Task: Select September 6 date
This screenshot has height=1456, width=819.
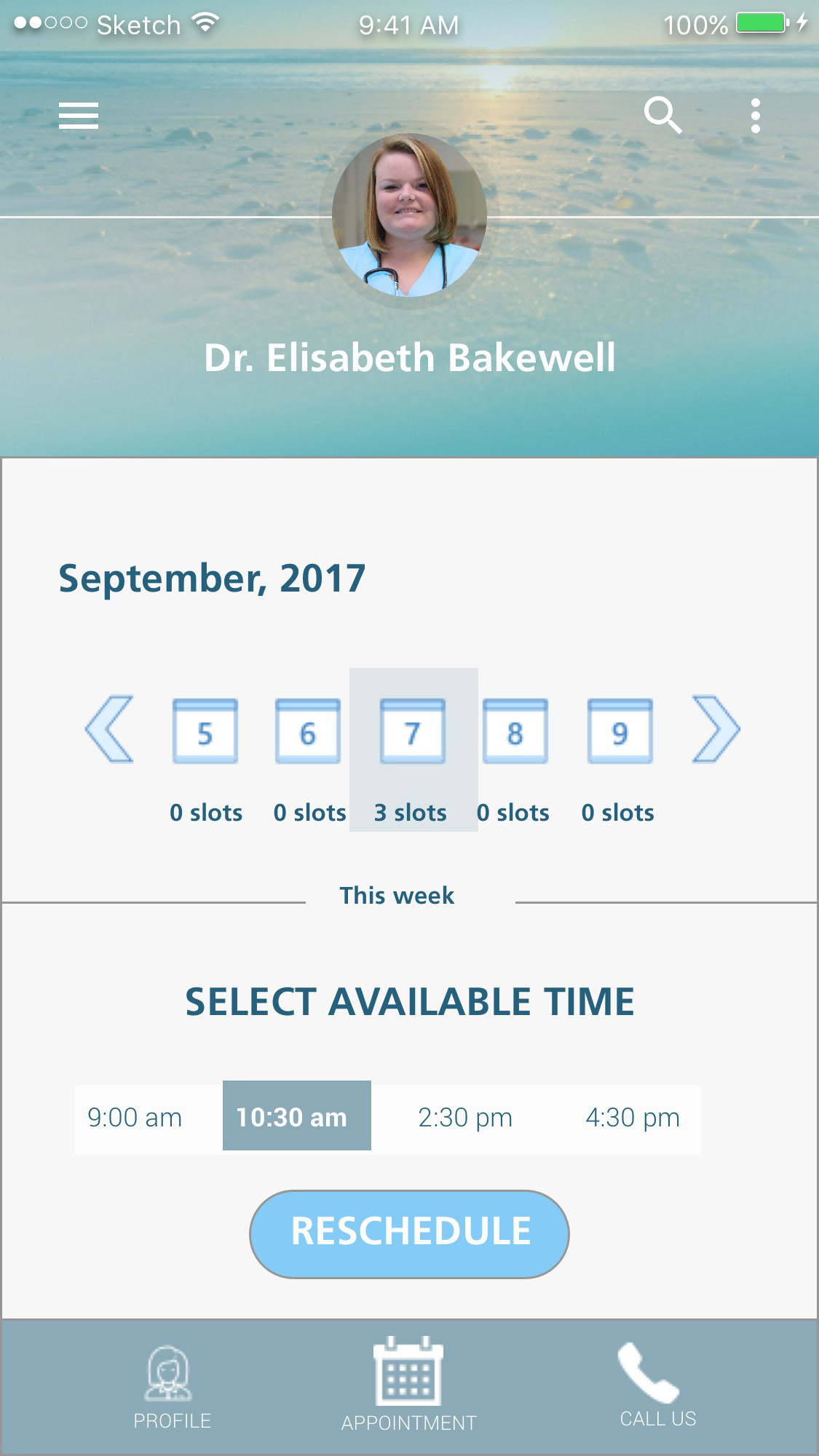Action: (x=309, y=760)
